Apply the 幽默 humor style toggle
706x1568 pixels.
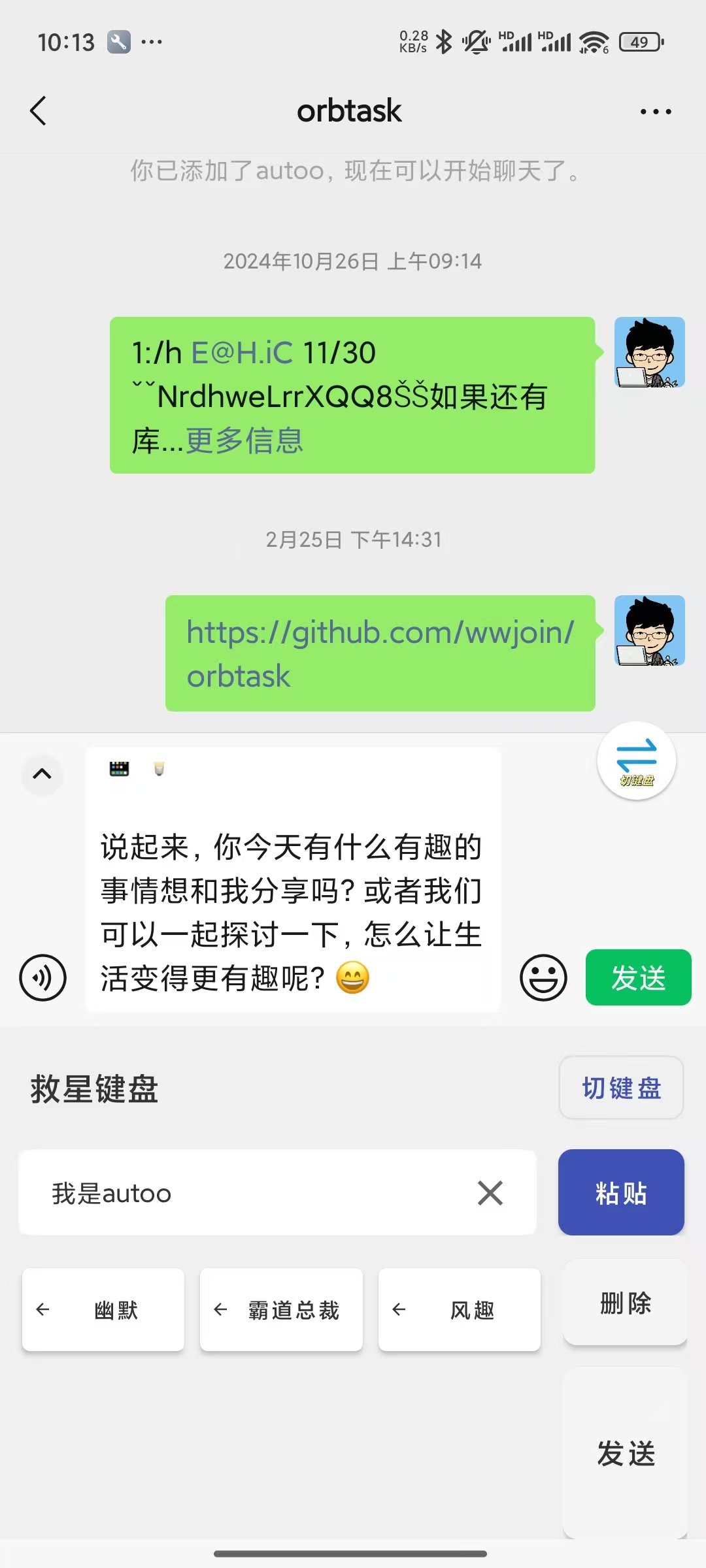[x=116, y=1309]
